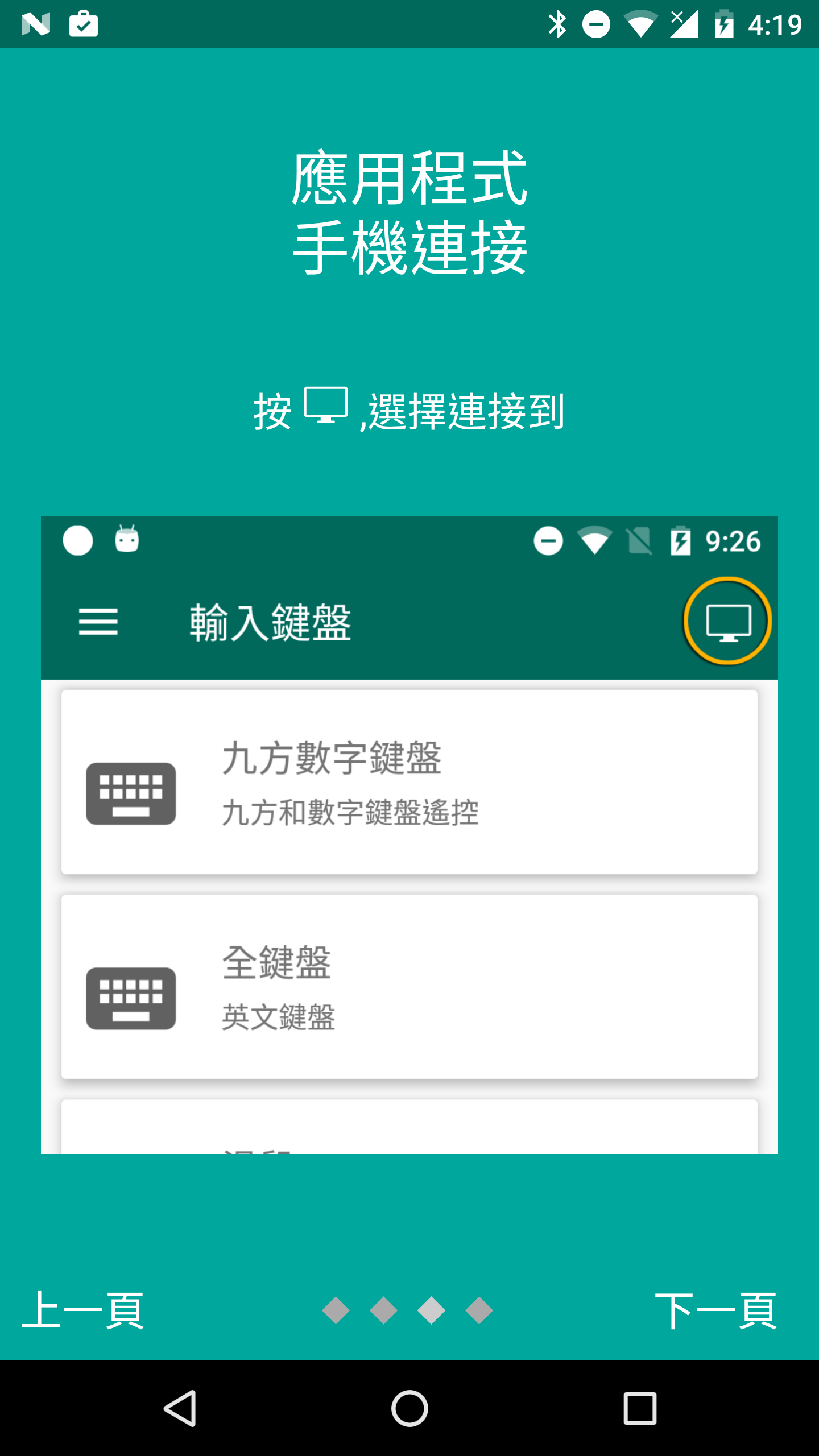
Task: Tap the system home button
Action: point(409,1408)
